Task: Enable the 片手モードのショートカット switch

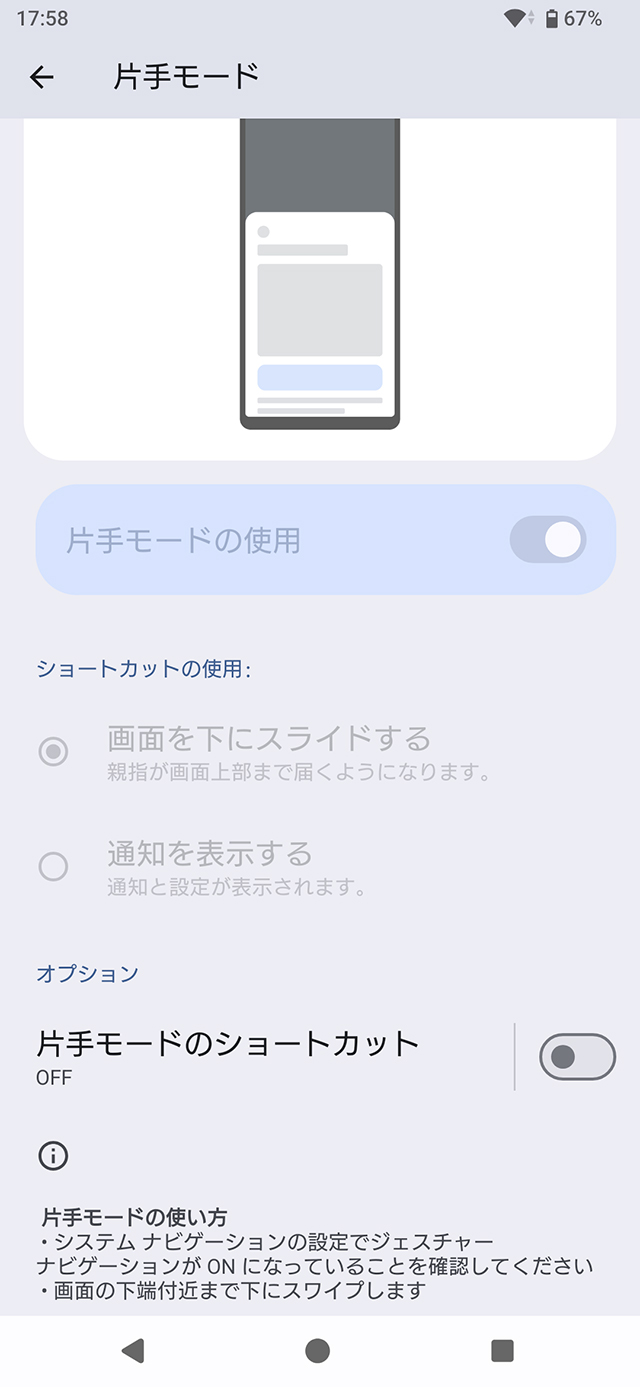Action: point(577,1057)
